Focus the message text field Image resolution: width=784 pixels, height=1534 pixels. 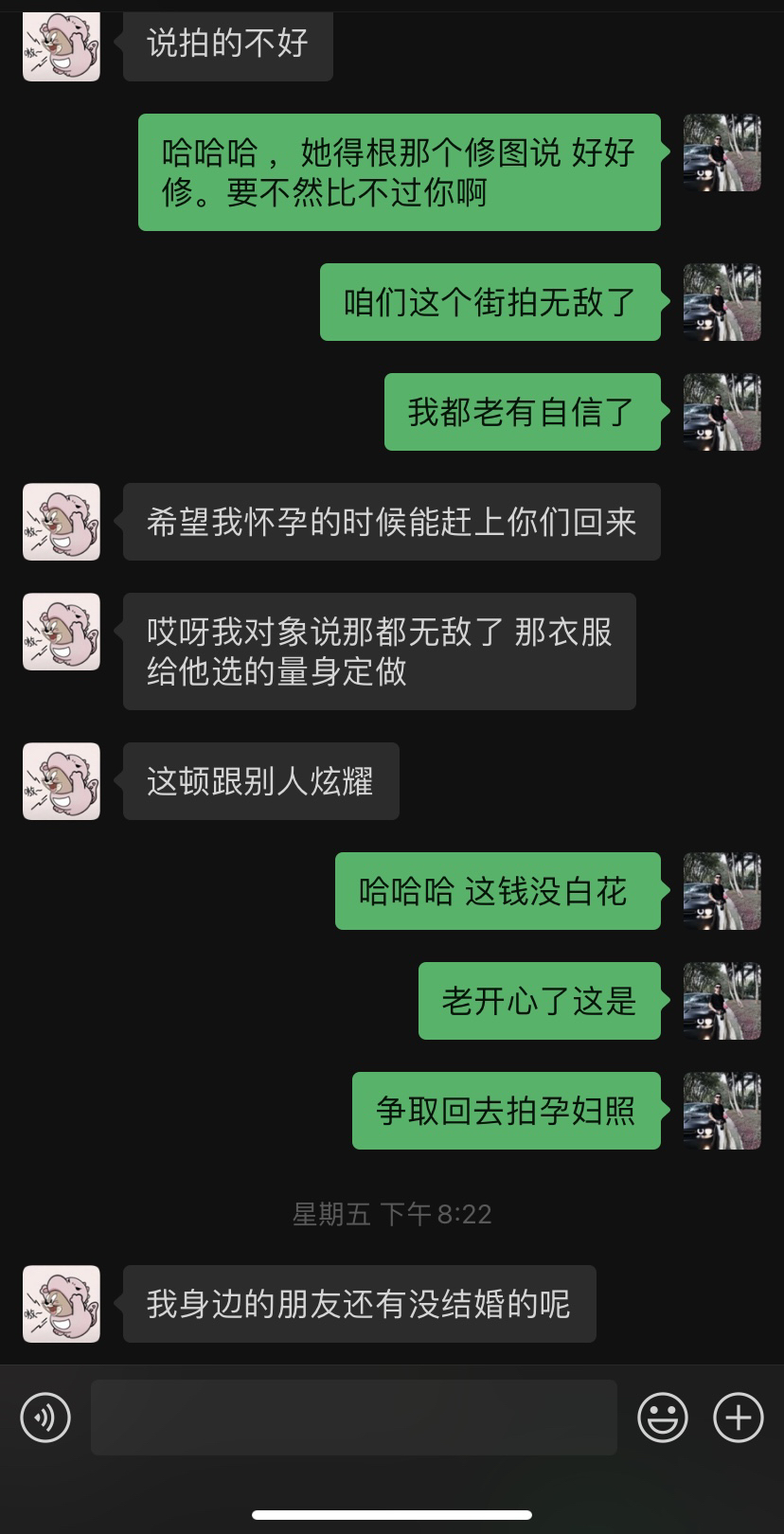(354, 1418)
